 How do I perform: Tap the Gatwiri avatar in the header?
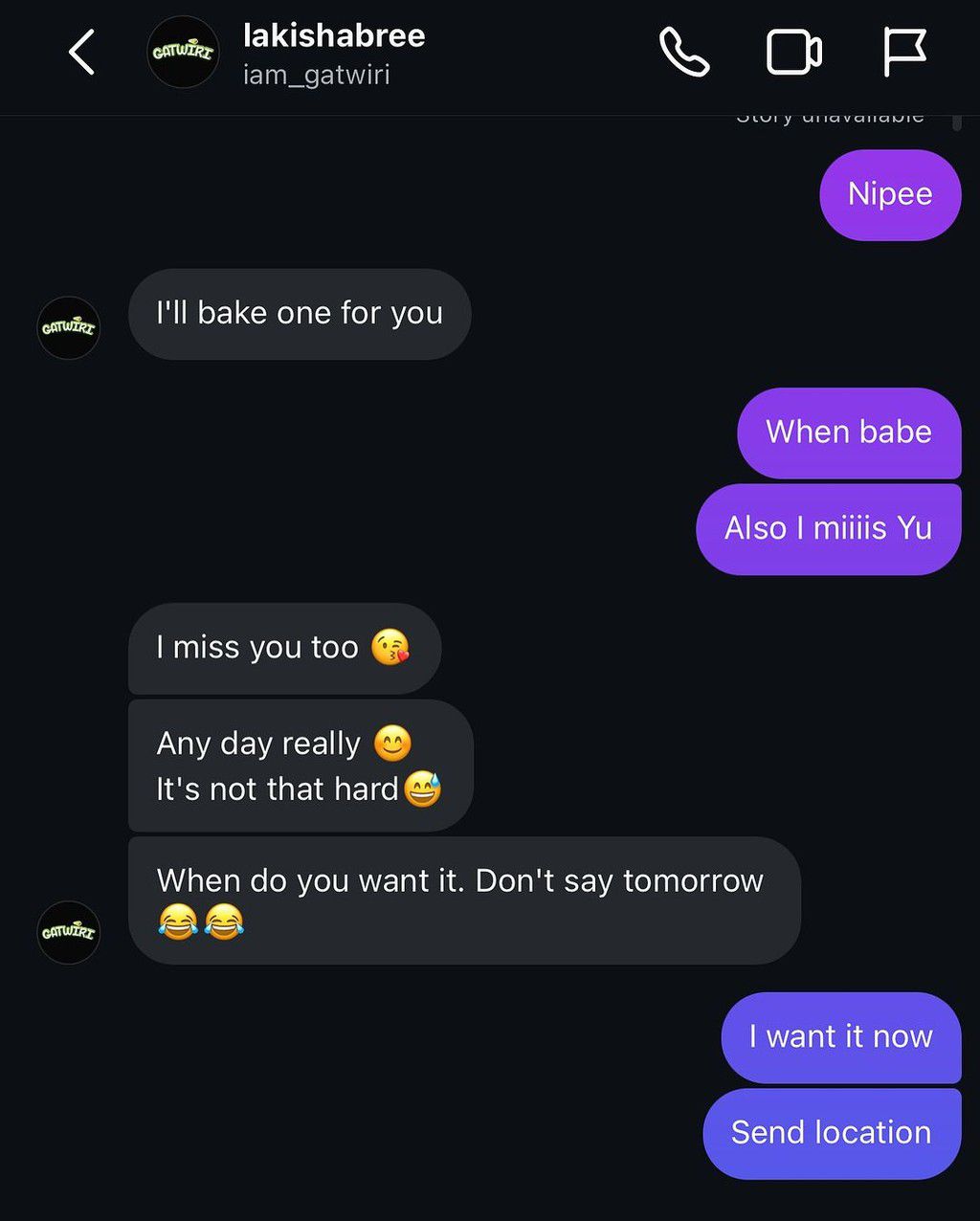[x=183, y=53]
